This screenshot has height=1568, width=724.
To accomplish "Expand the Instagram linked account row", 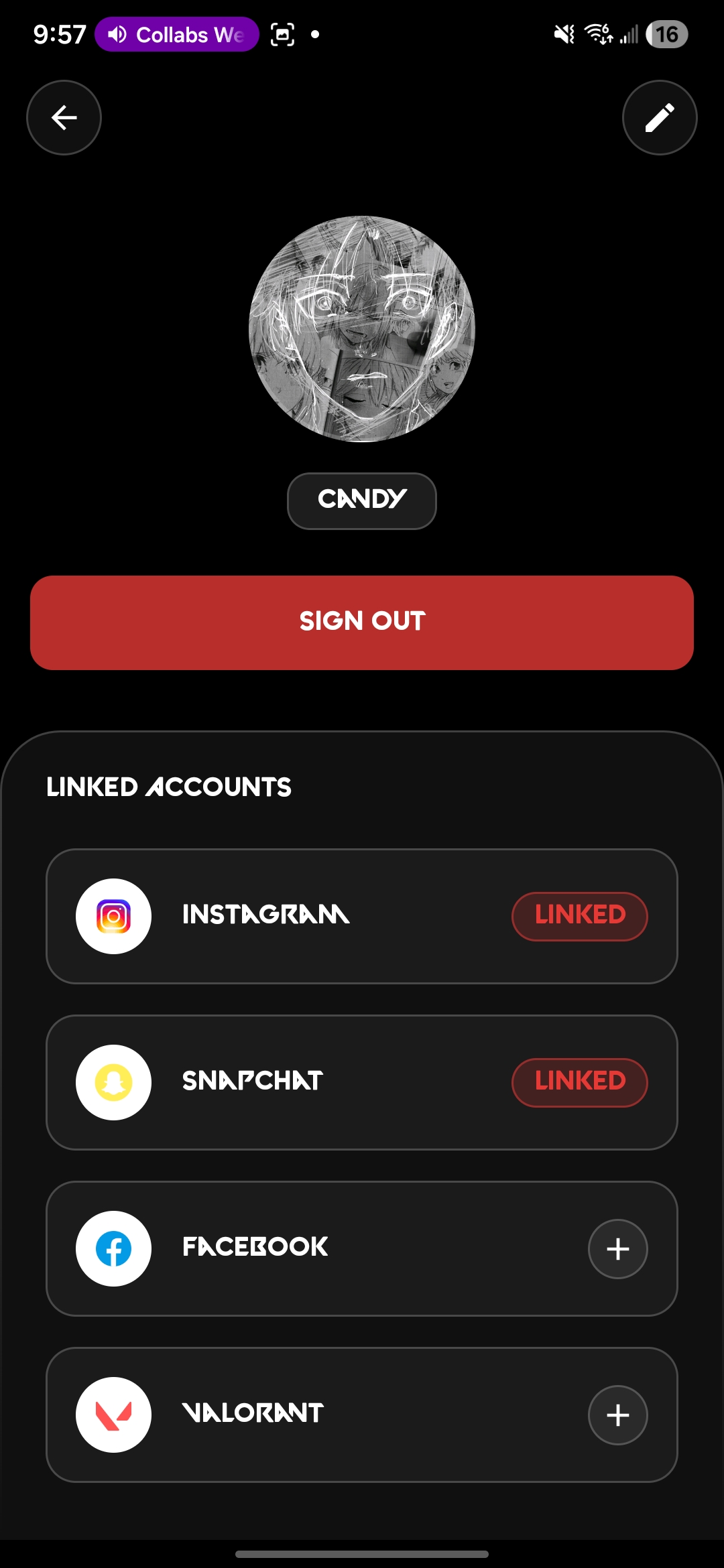I will point(362,917).
